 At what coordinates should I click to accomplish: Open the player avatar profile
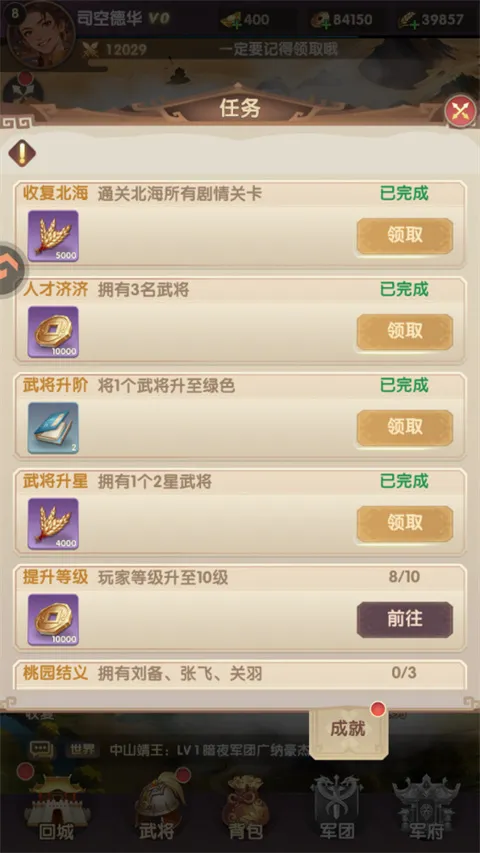(x=40, y=35)
